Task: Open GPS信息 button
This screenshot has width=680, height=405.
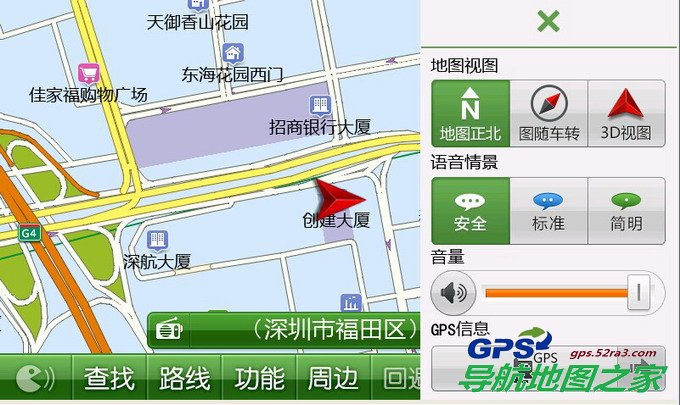Action: click(x=547, y=360)
